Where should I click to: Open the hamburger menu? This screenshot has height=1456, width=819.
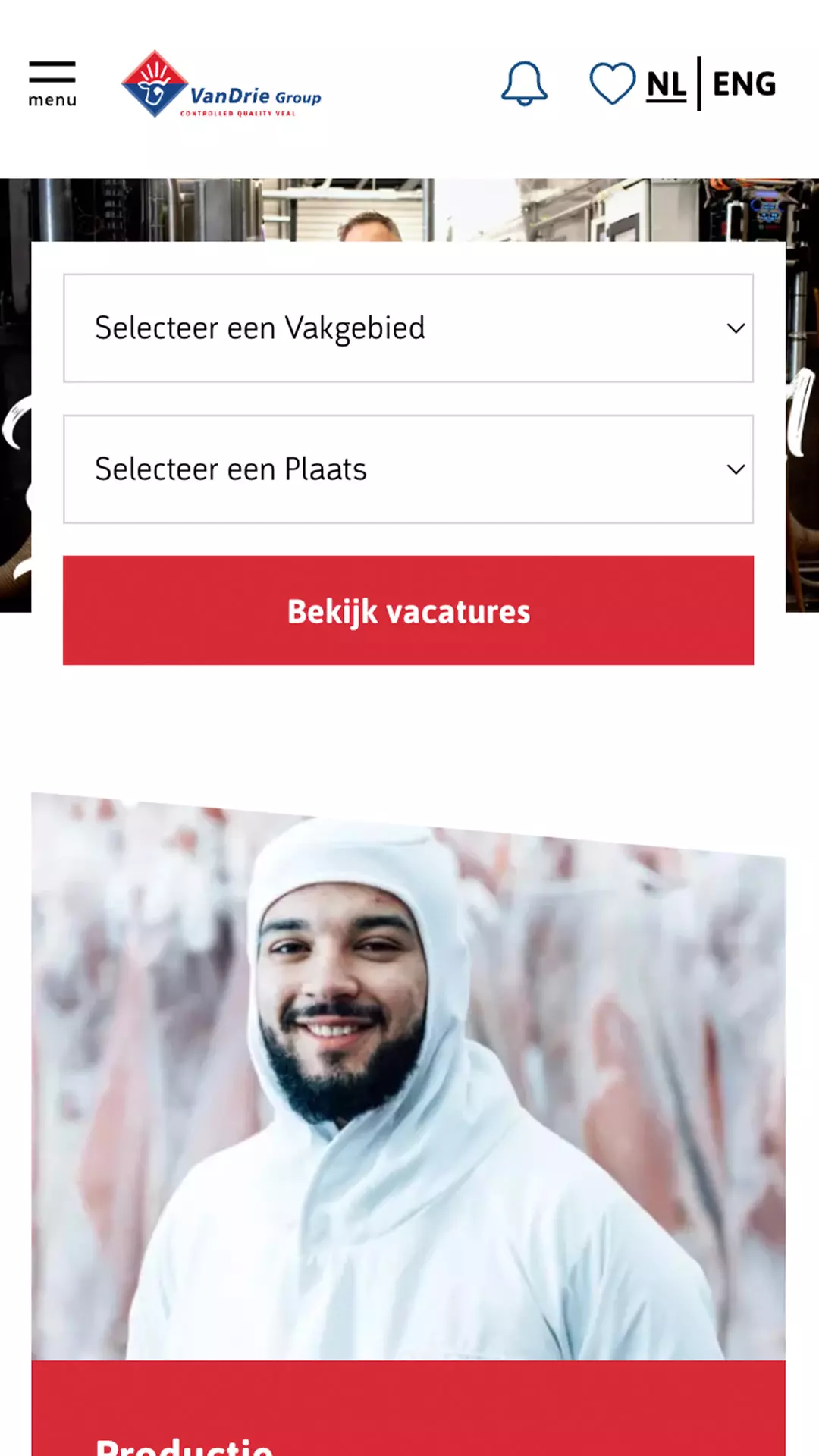[x=52, y=83]
